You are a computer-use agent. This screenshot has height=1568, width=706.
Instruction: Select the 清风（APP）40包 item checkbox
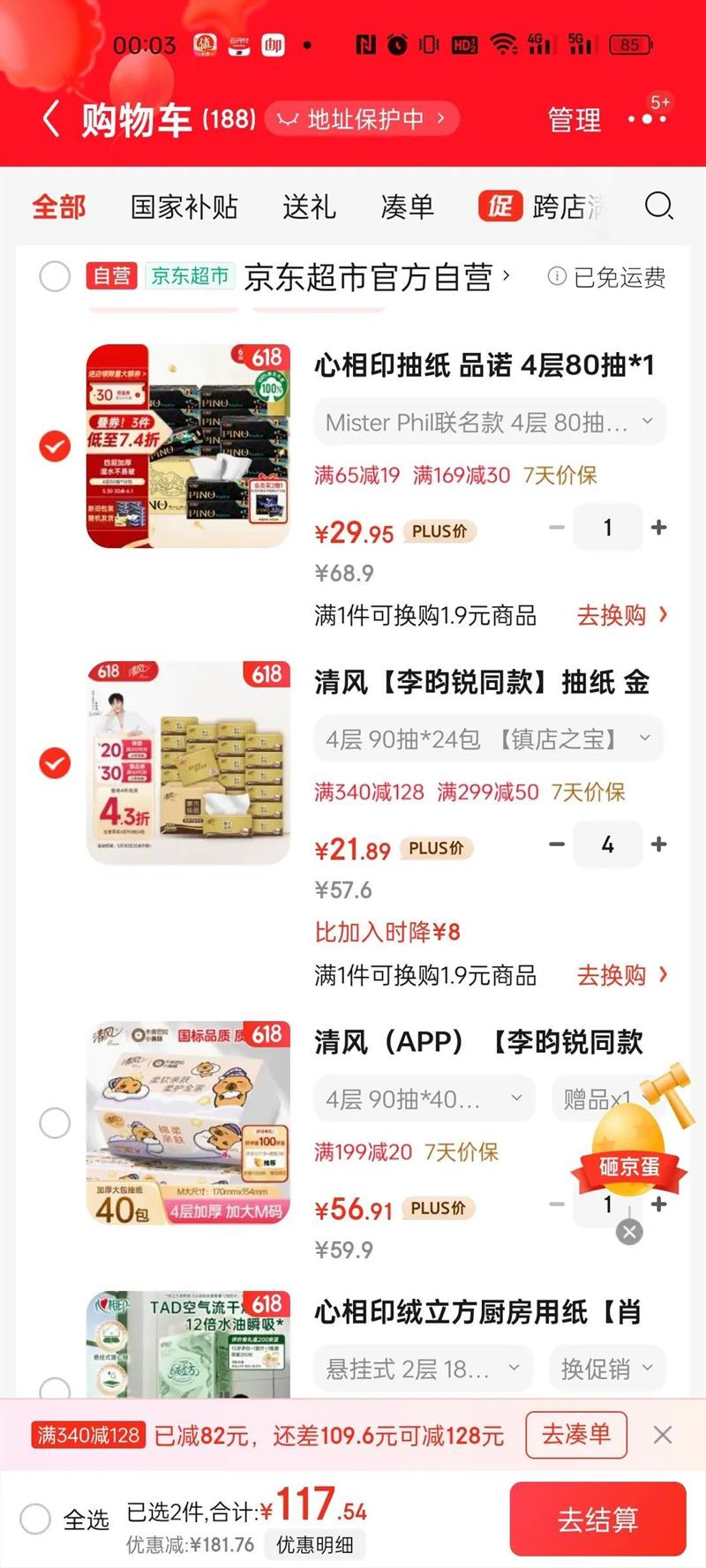(x=55, y=1123)
